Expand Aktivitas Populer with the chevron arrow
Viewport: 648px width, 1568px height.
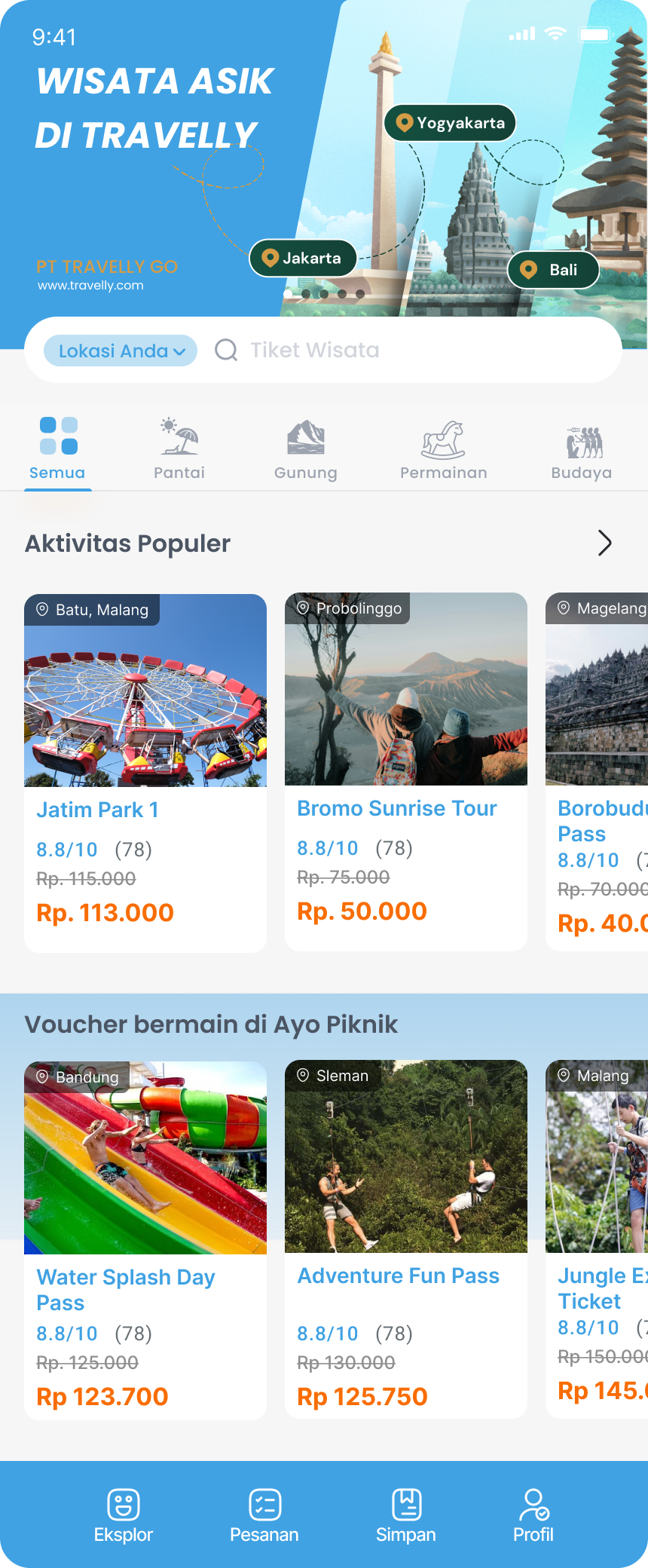pyautogui.click(x=604, y=543)
